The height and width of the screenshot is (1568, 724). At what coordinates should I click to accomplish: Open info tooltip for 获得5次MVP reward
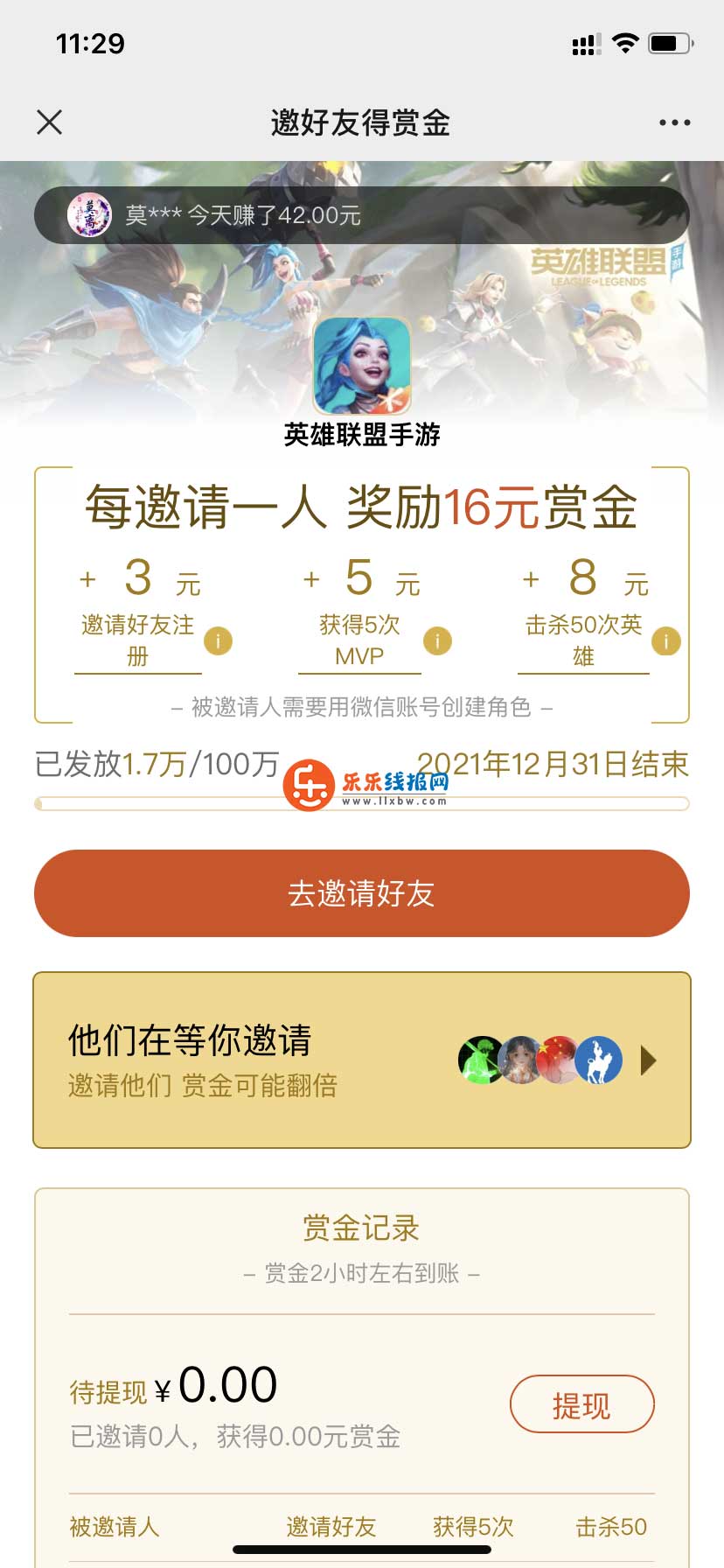point(437,641)
